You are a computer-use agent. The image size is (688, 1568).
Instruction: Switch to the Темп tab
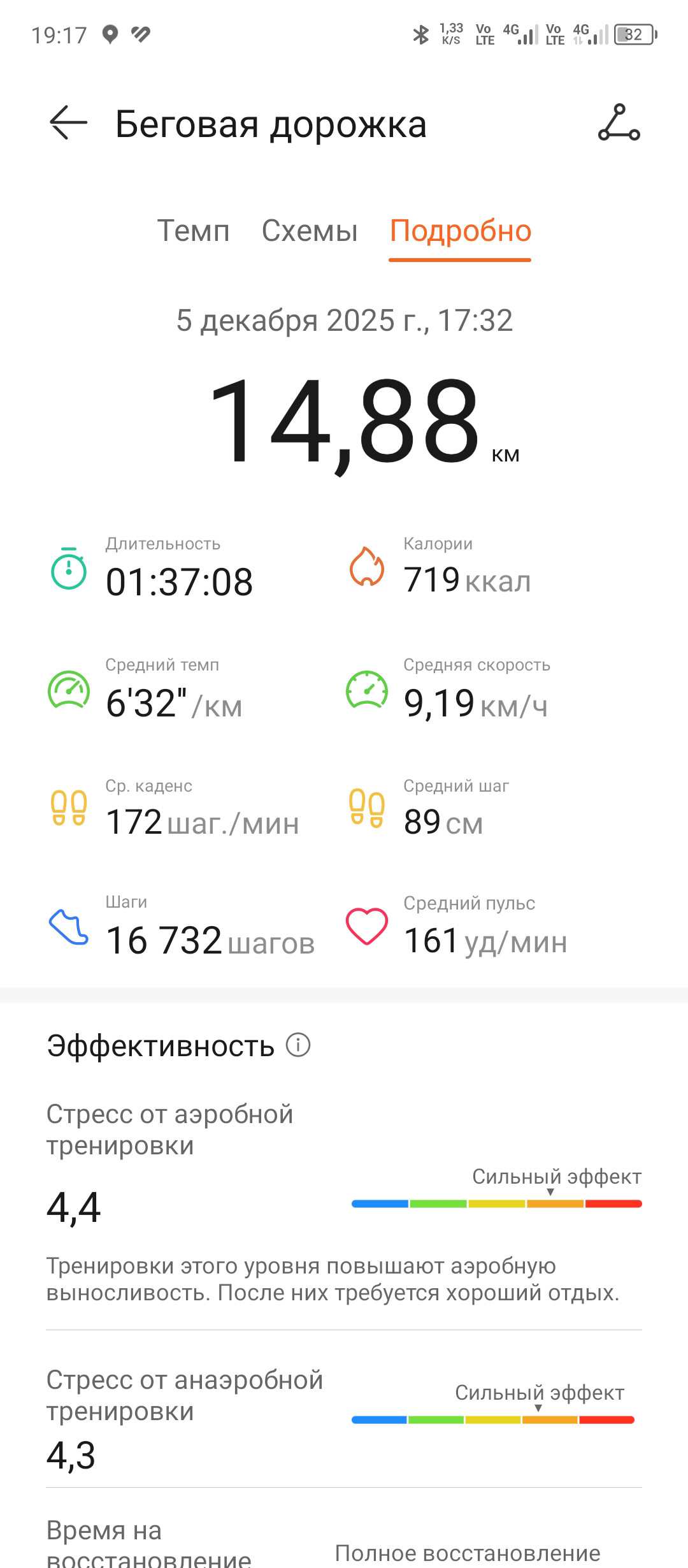pyautogui.click(x=193, y=231)
